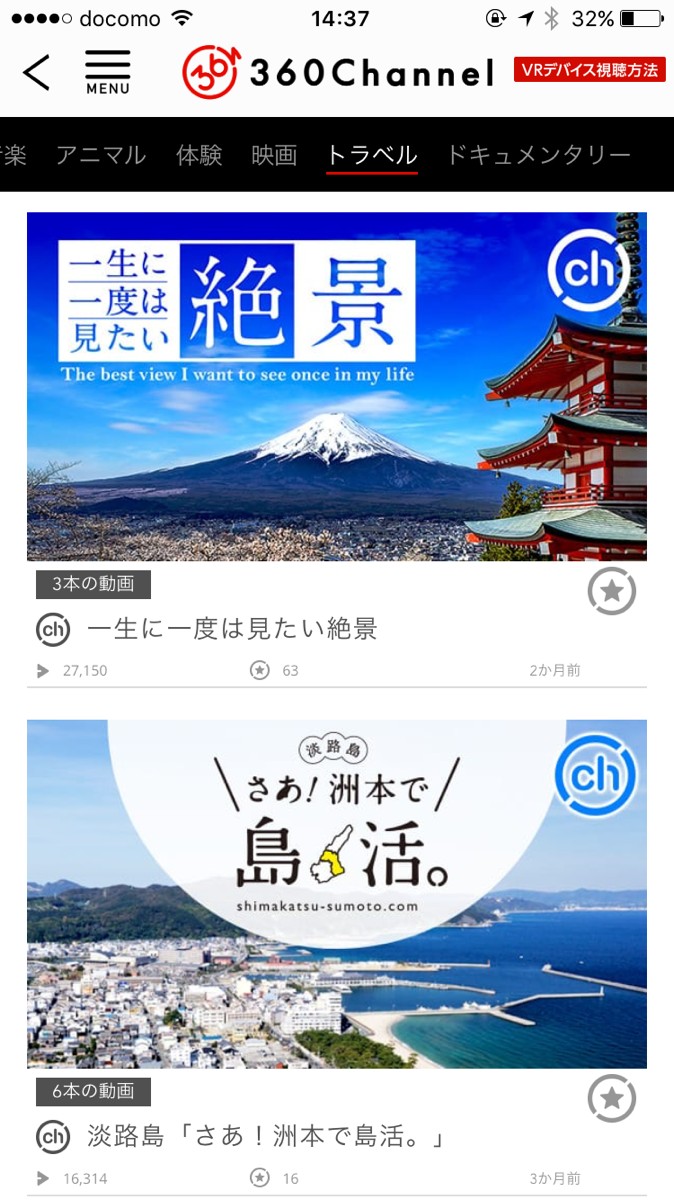Select the トラベル tab
Image resolution: width=674 pixels, height=1200 pixels.
[x=371, y=155]
